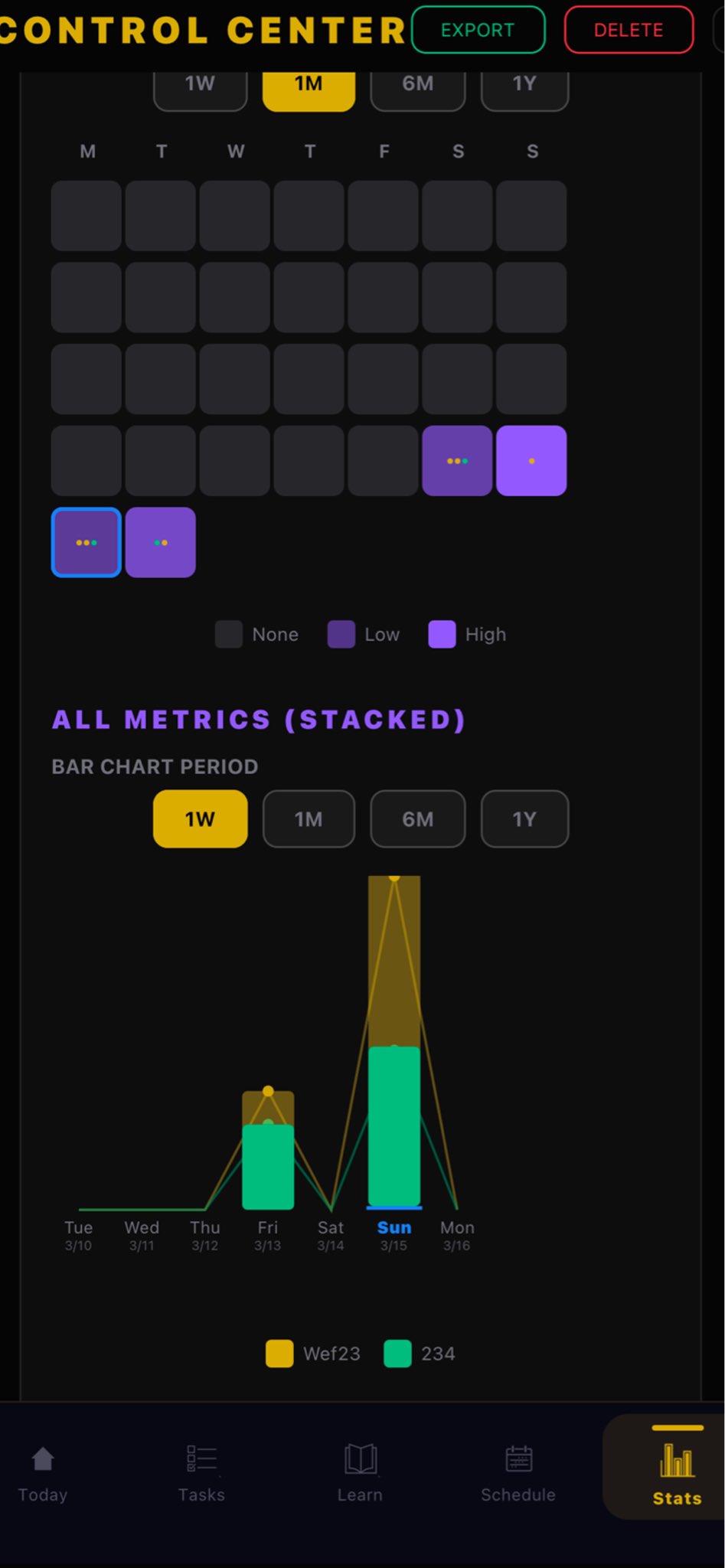Switch heatmap period to 1W
This screenshot has height=1568, width=725.
coord(200,87)
